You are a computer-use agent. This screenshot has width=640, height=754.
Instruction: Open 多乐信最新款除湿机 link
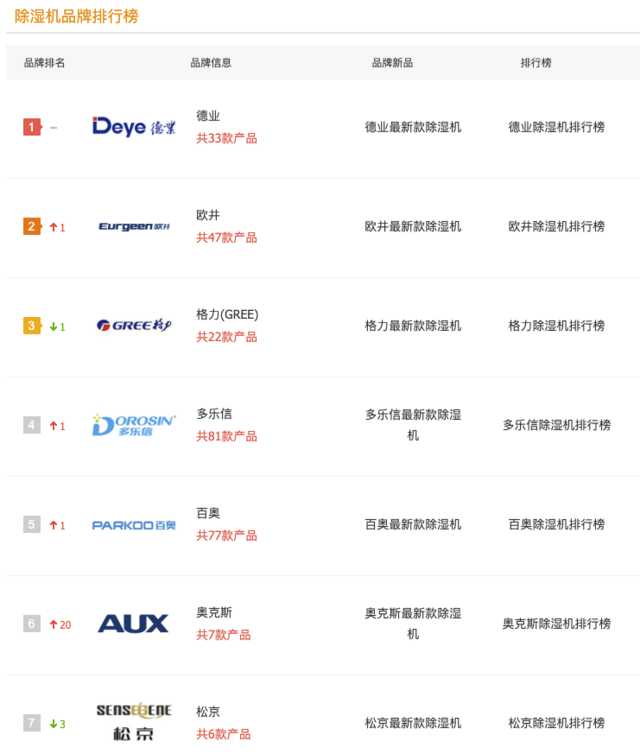(x=413, y=424)
